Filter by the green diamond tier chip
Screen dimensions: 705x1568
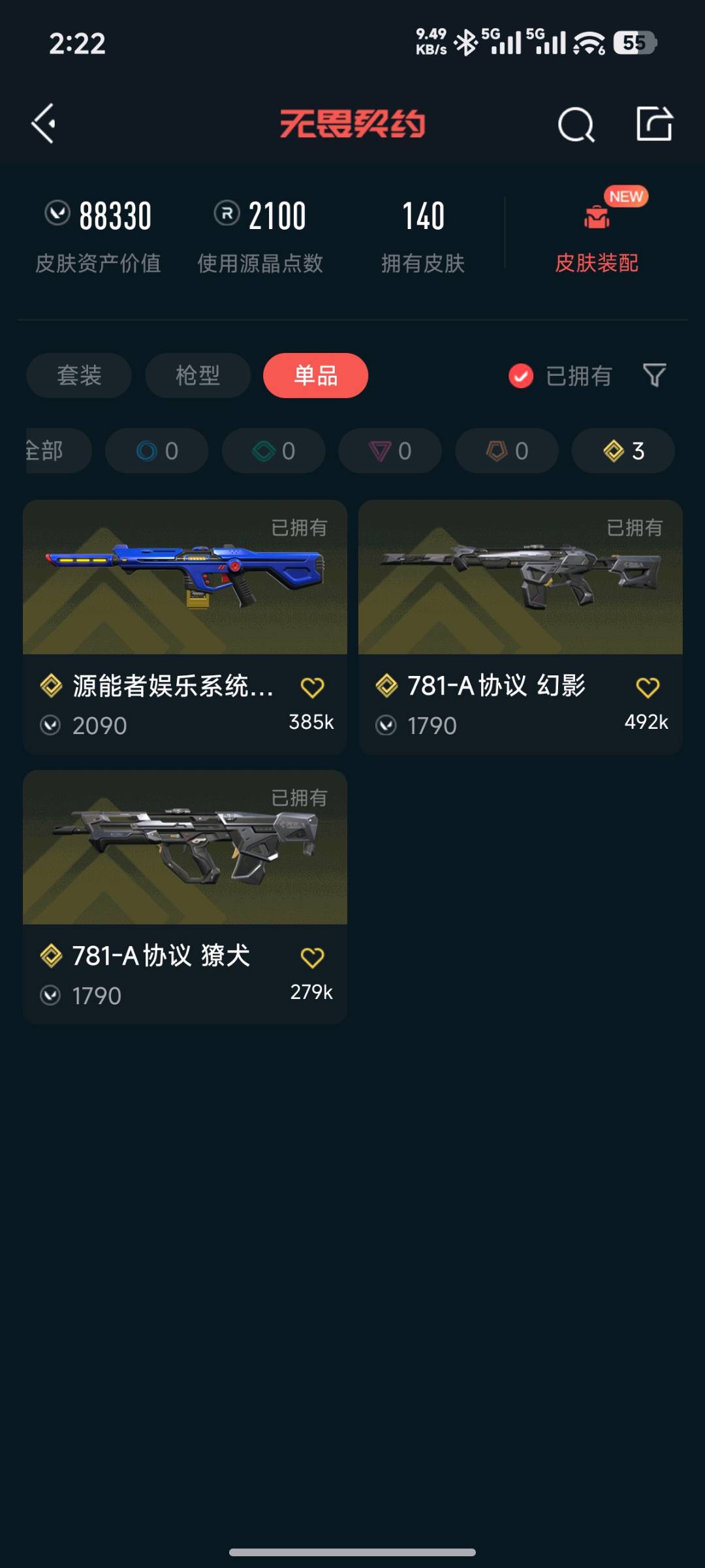click(x=274, y=450)
